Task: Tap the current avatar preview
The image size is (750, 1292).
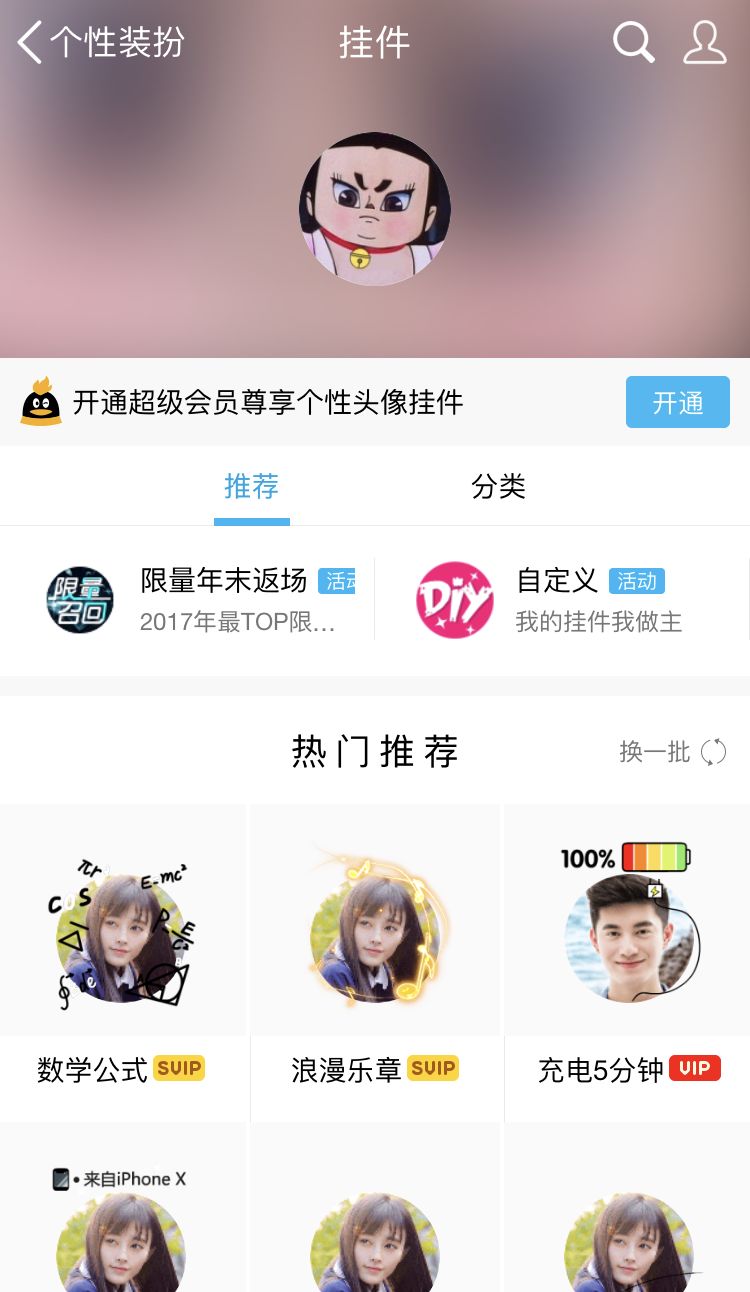Action: pyautogui.click(x=375, y=209)
